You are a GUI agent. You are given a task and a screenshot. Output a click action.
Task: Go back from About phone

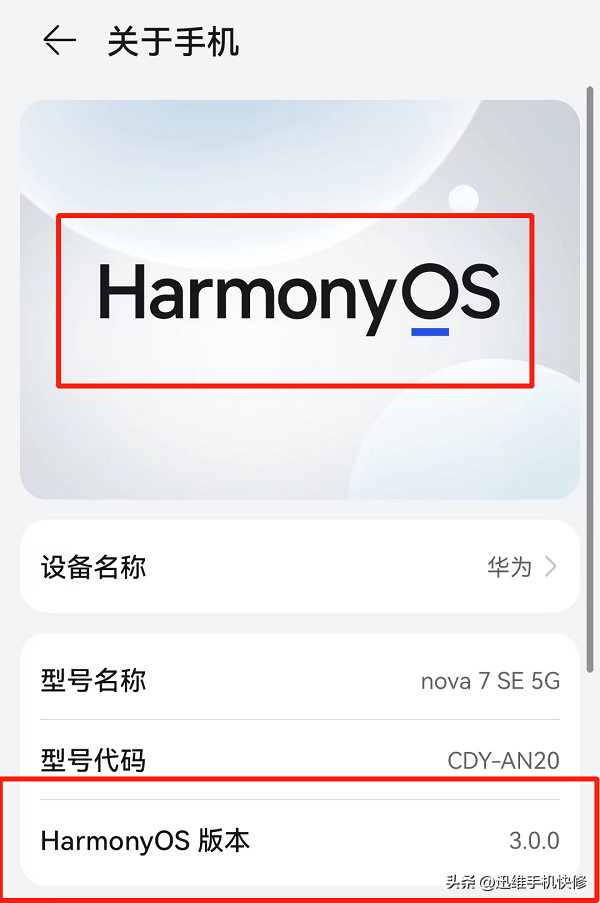[x=59, y=41]
